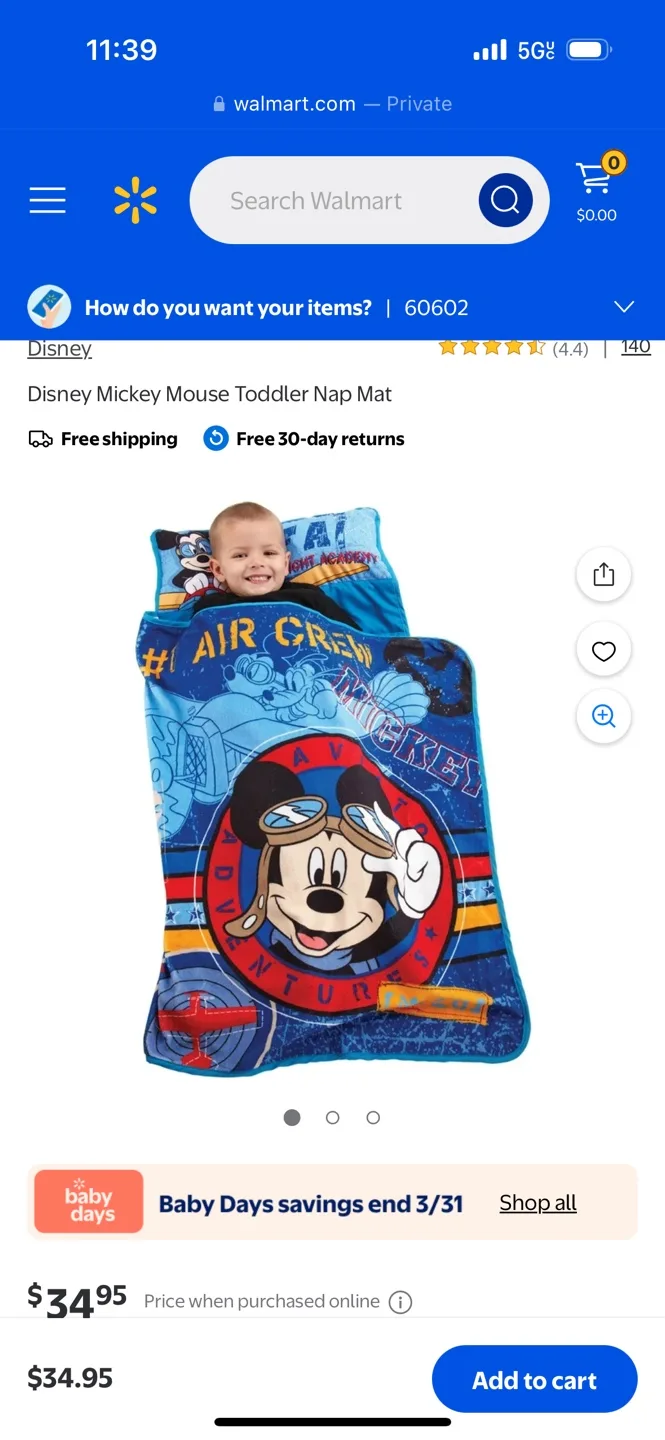Add to cart
This screenshot has width=665, height=1440.
pos(534,1380)
